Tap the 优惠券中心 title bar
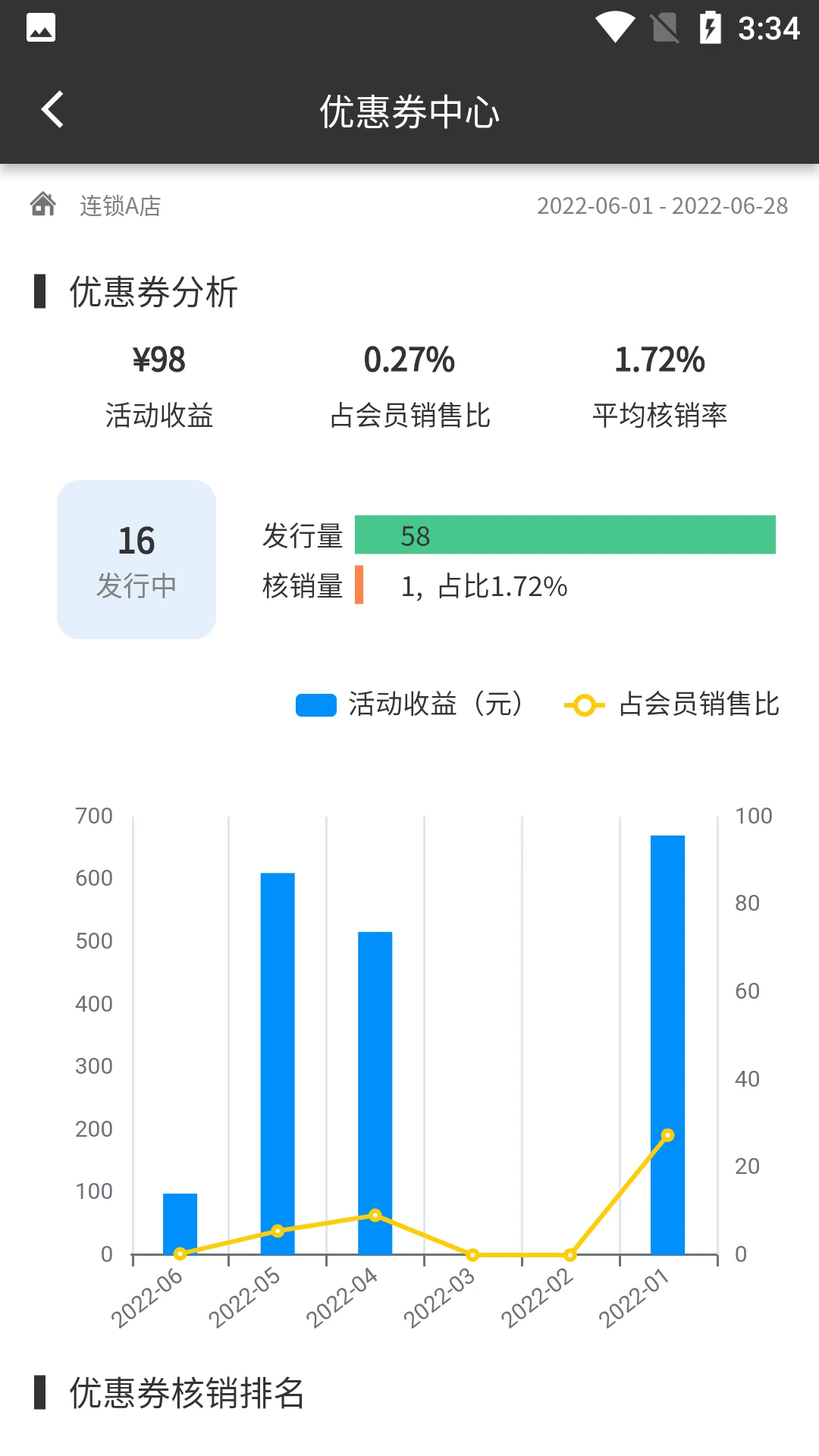 point(409,111)
